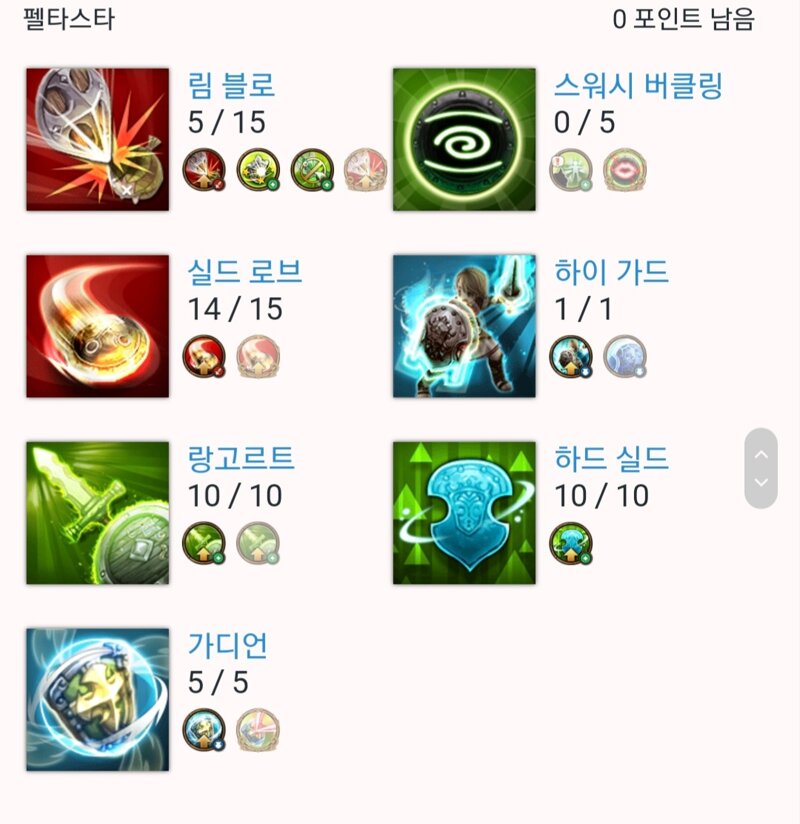Image resolution: width=800 pixels, height=824 pixels.
Task: Tap the 랑고르트 sword and shield icon
Action: [x=97, y=513]
